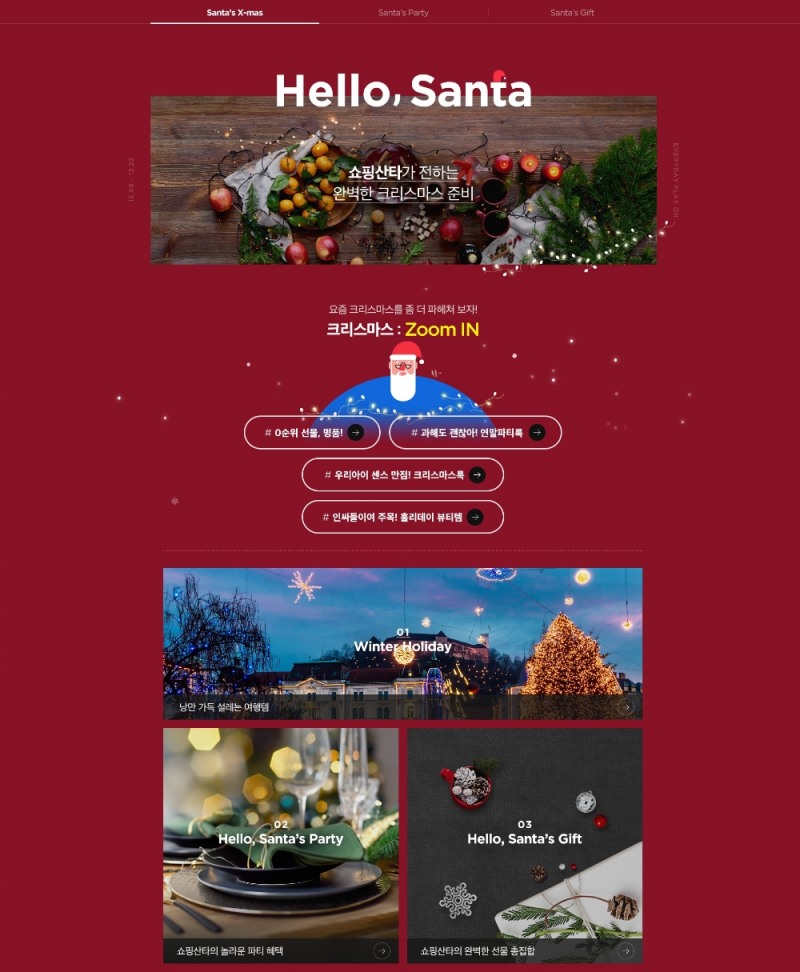The image size is (800, 972).
Task: Open the '0순위 선물, 명품!' hashtag button
Action: (312, 433)
